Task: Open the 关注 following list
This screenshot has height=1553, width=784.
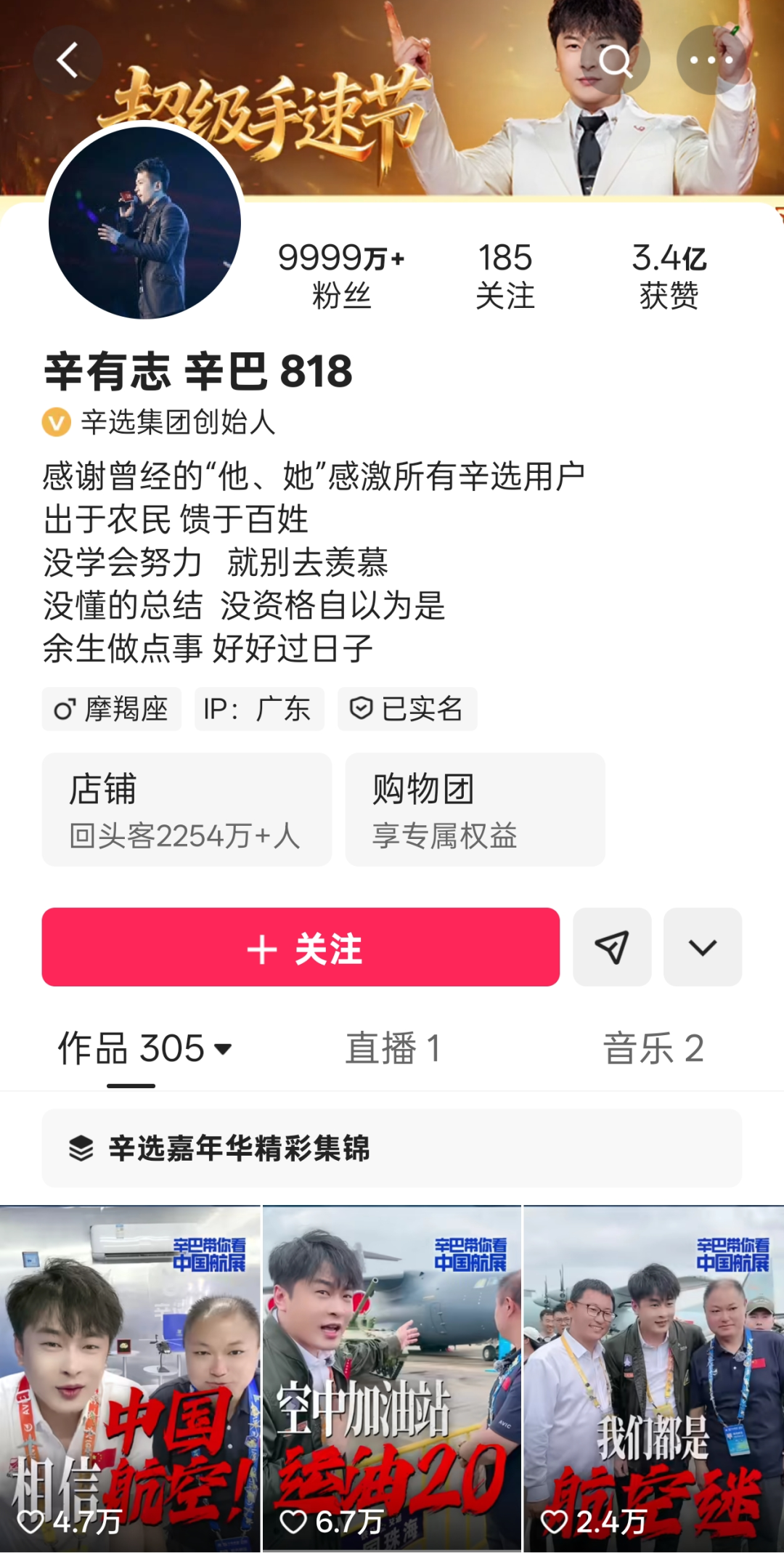Action: 505,276
